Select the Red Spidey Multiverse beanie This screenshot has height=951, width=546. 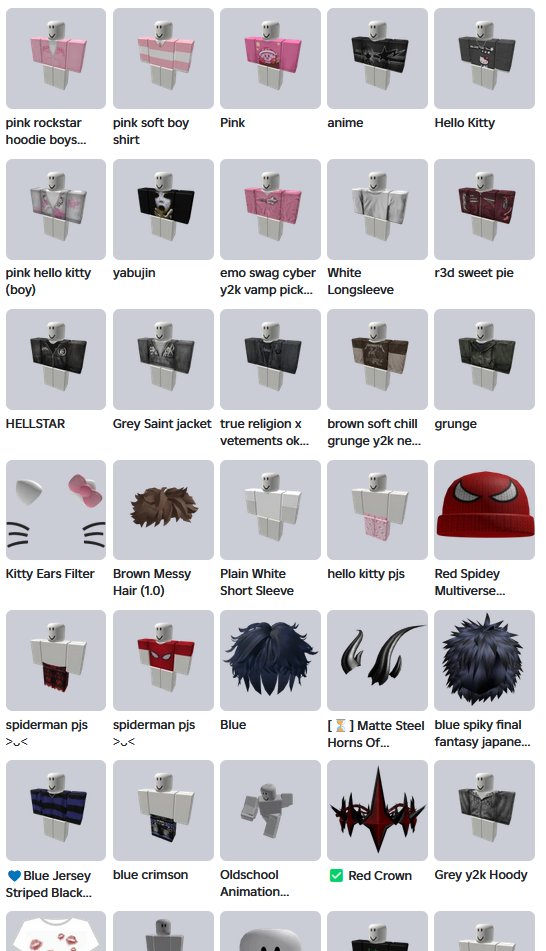[484, 510]
